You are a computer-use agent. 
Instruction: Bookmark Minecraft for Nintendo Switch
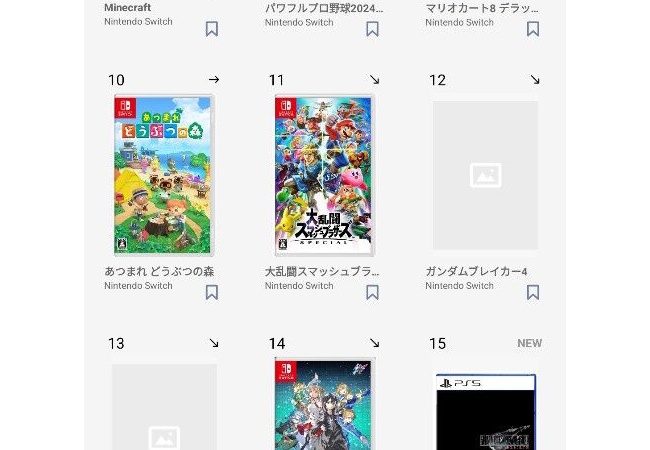coord(212,29)
